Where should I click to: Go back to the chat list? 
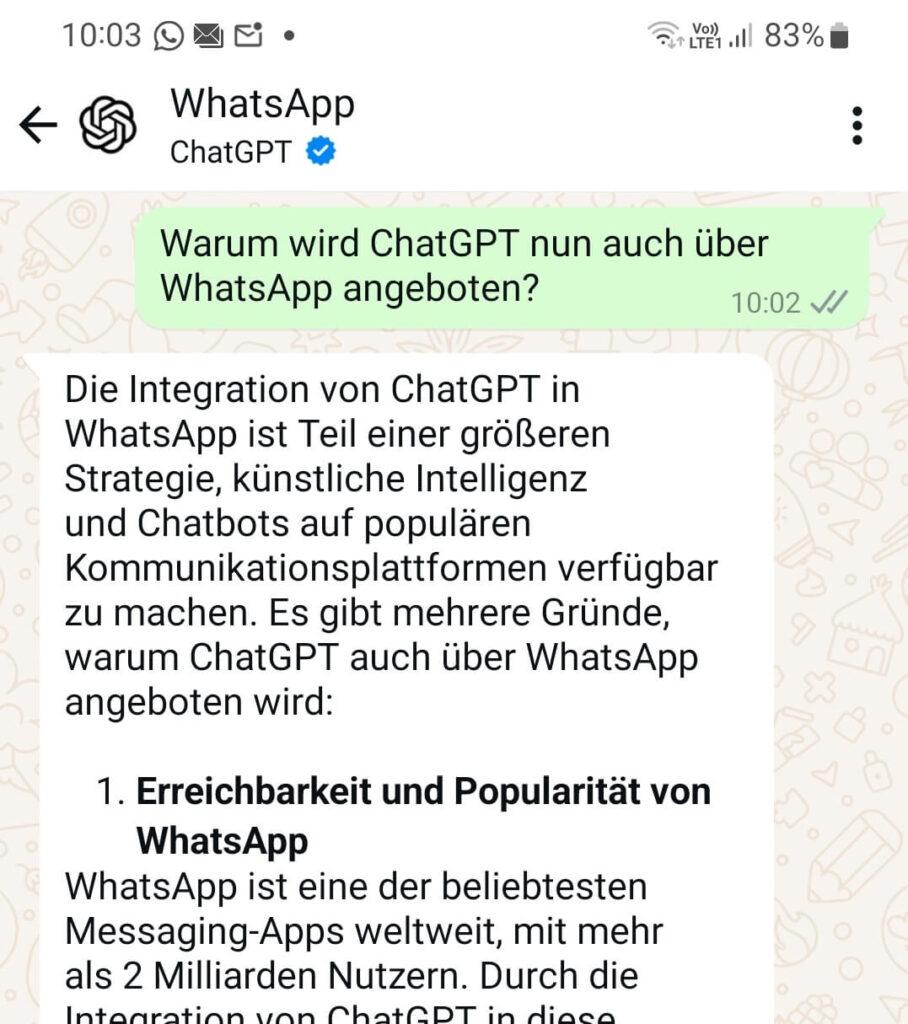tap(38, 127)
